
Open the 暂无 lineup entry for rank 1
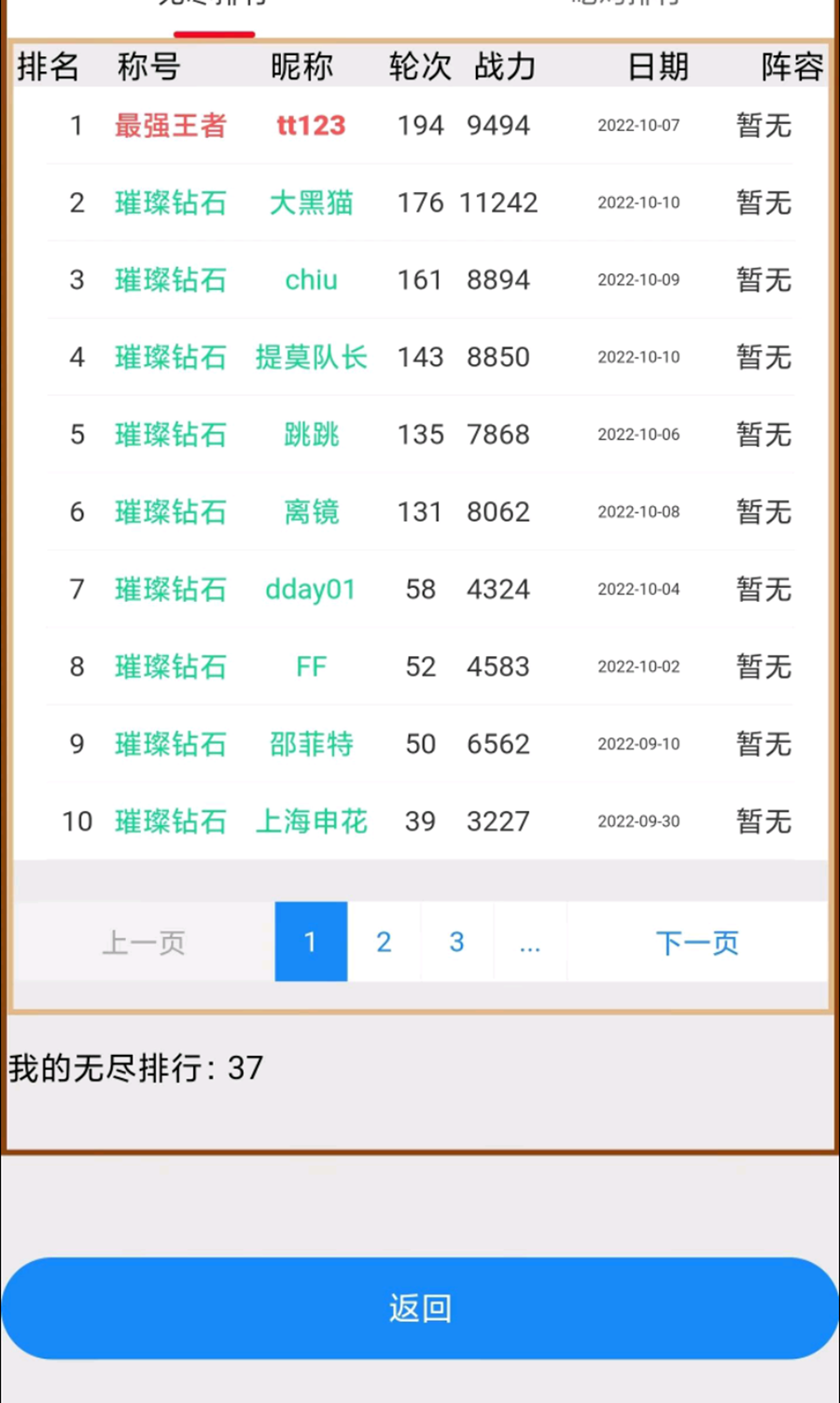pyautogui.click(x=763, y=125)
